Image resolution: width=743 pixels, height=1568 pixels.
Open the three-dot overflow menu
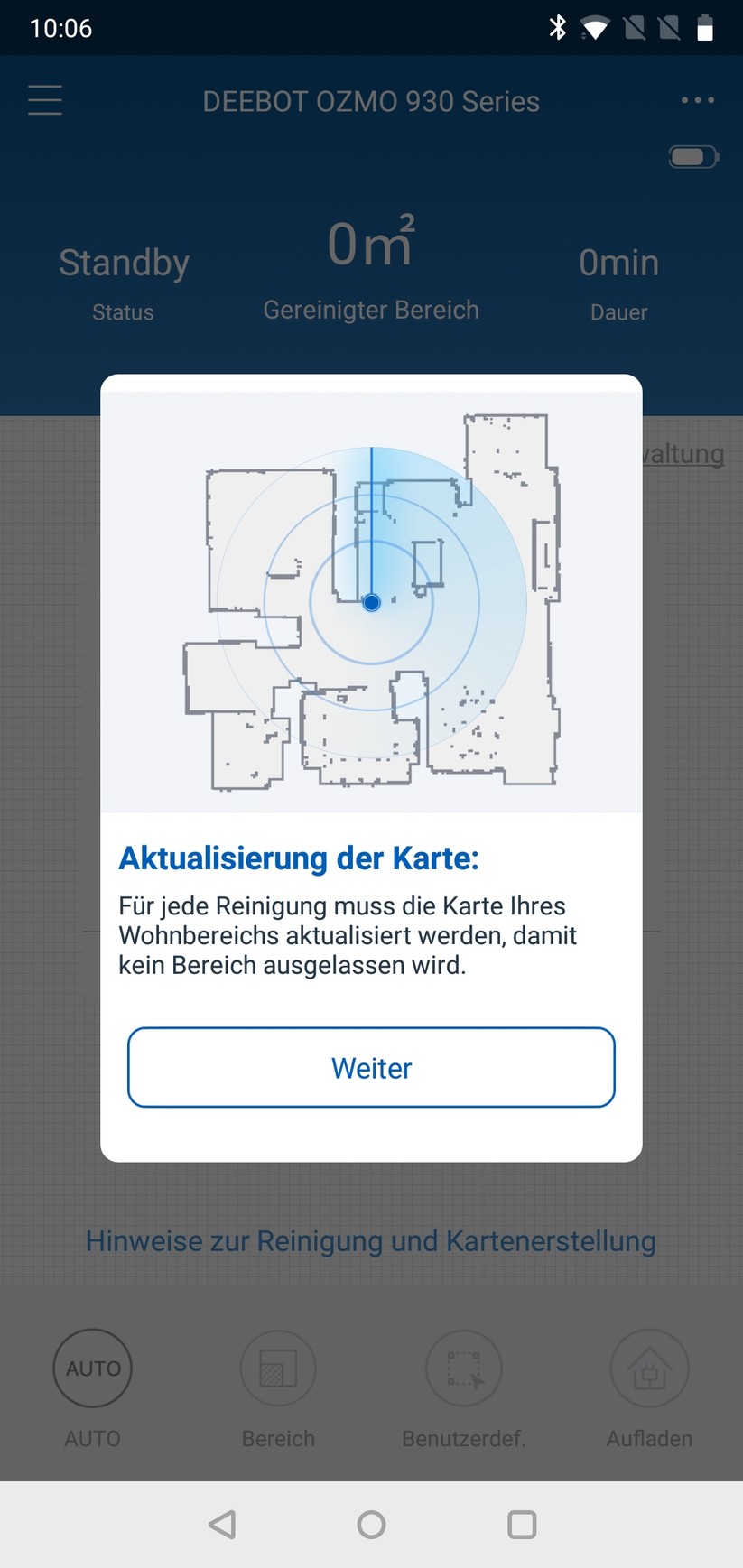point(697,100)
